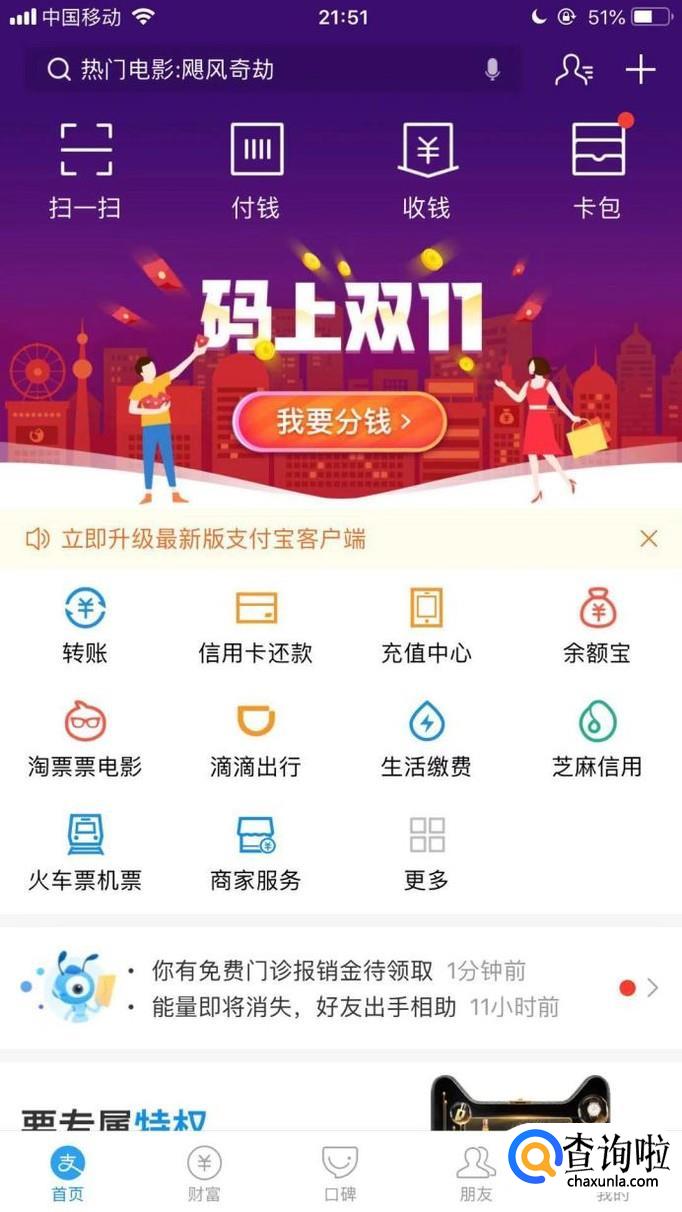Open 生活缴费

[x=426, y=740]
